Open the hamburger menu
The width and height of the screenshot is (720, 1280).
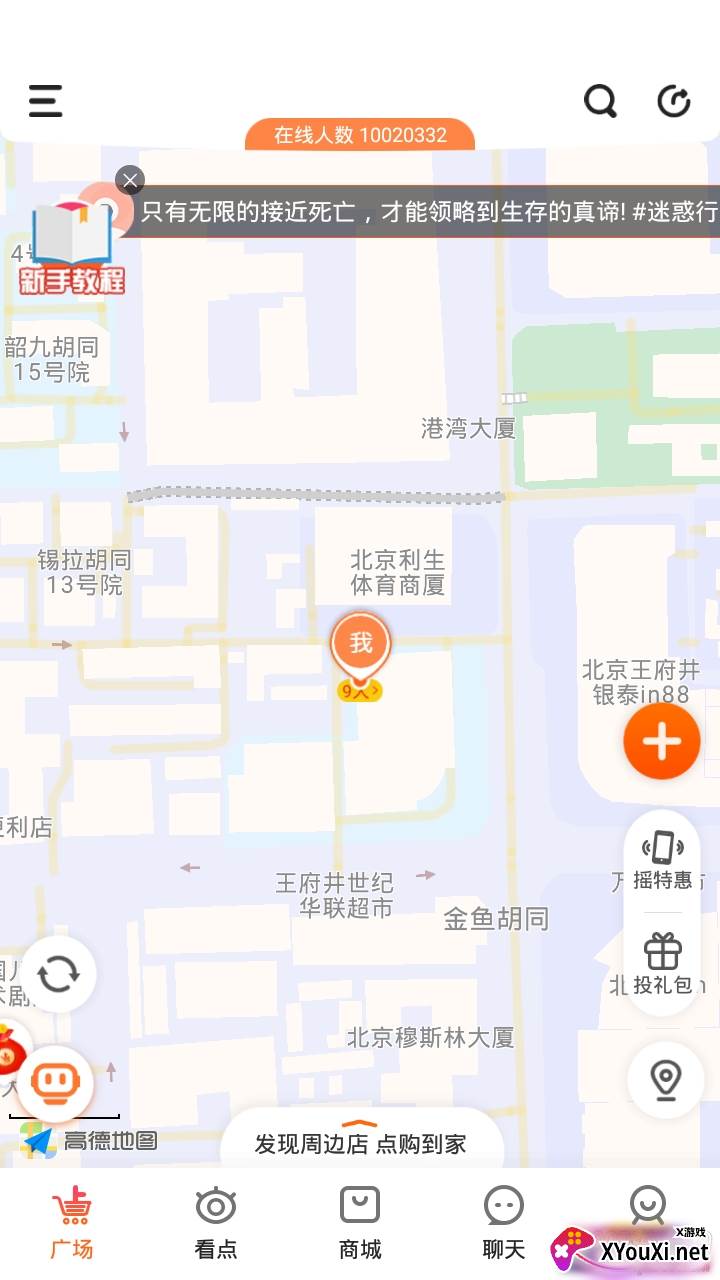point(45,101)
